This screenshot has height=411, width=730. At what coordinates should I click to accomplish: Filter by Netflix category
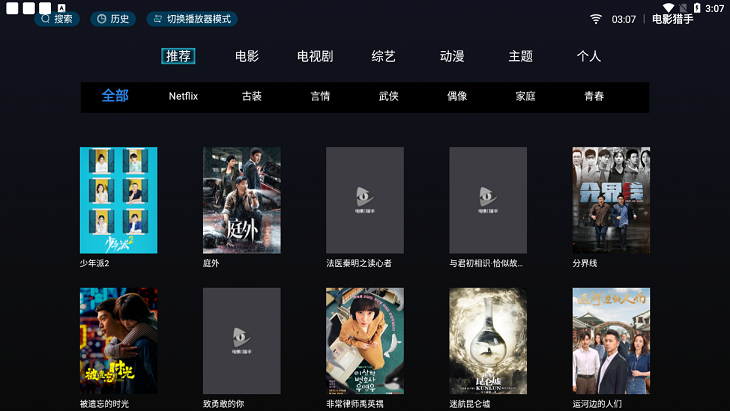(183, 97)
